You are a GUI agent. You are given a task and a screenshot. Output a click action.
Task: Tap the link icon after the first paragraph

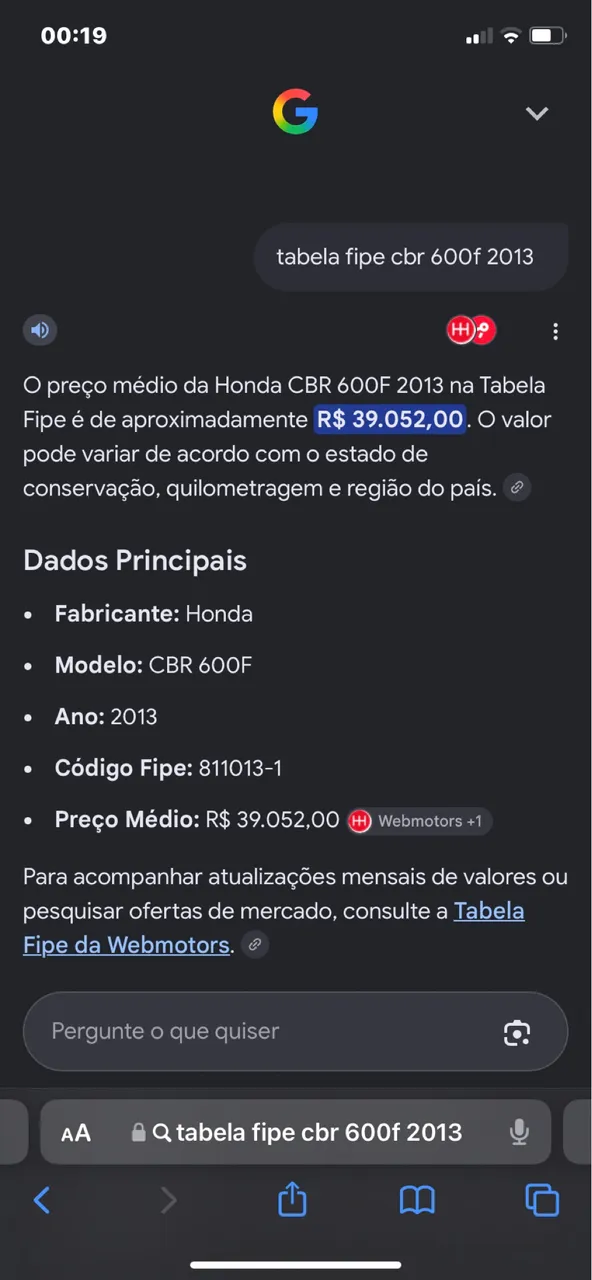pos(517,488)
